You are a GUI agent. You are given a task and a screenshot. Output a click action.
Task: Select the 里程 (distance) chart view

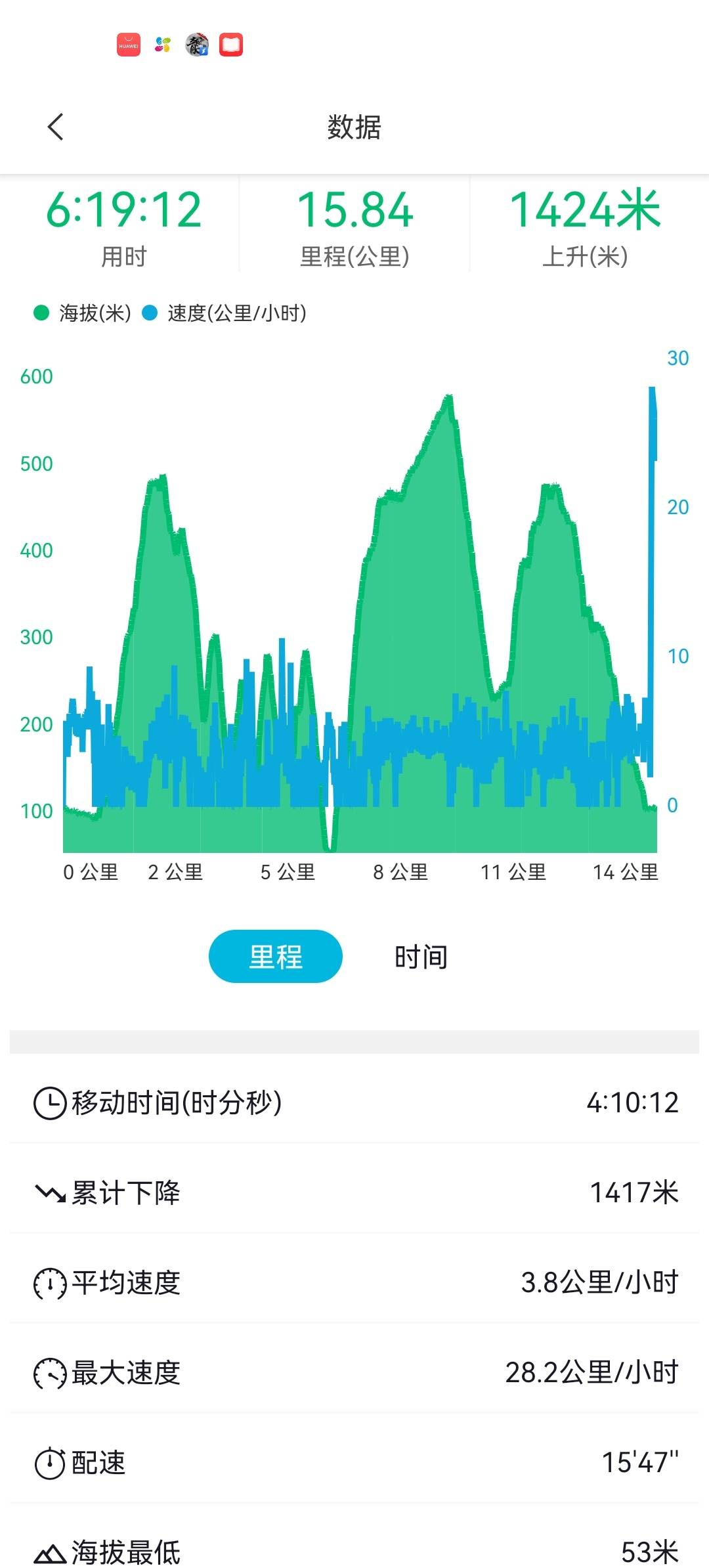(276, 956)
